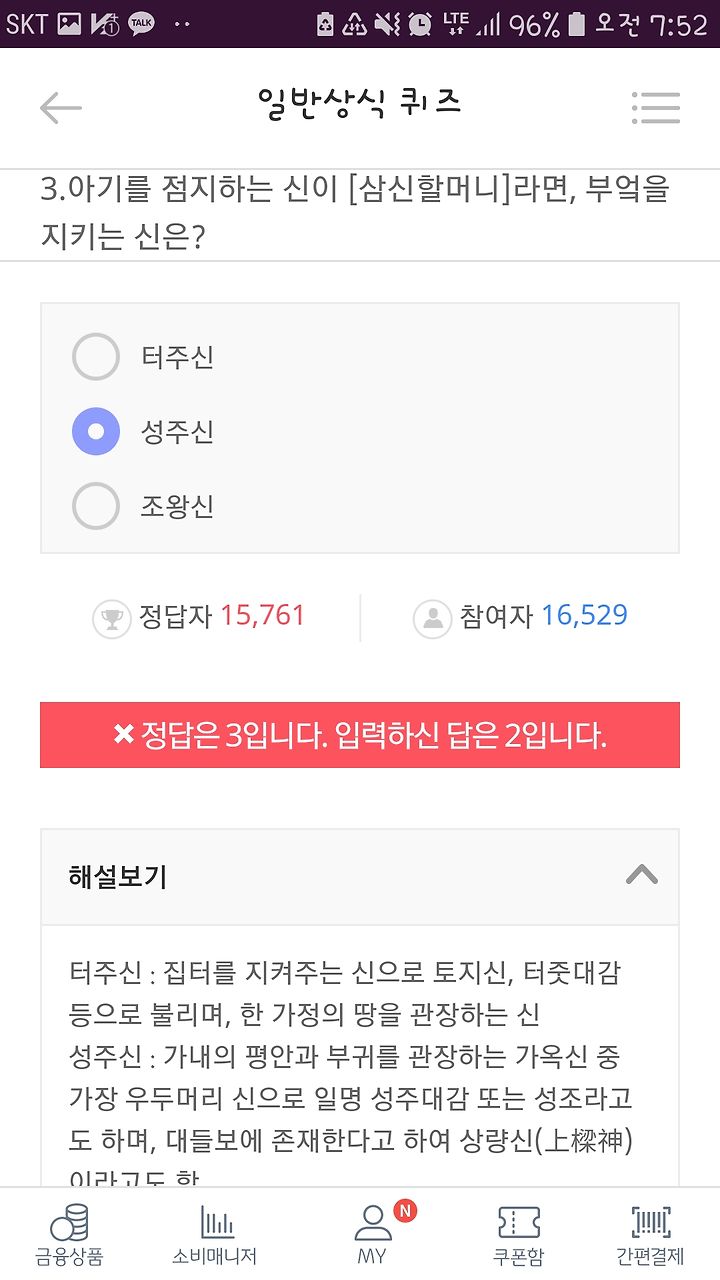The height and width of the screenshot is (1280, 720).
Task: Collapse the 해설보기 explanation section
Action: coord(641,876)
